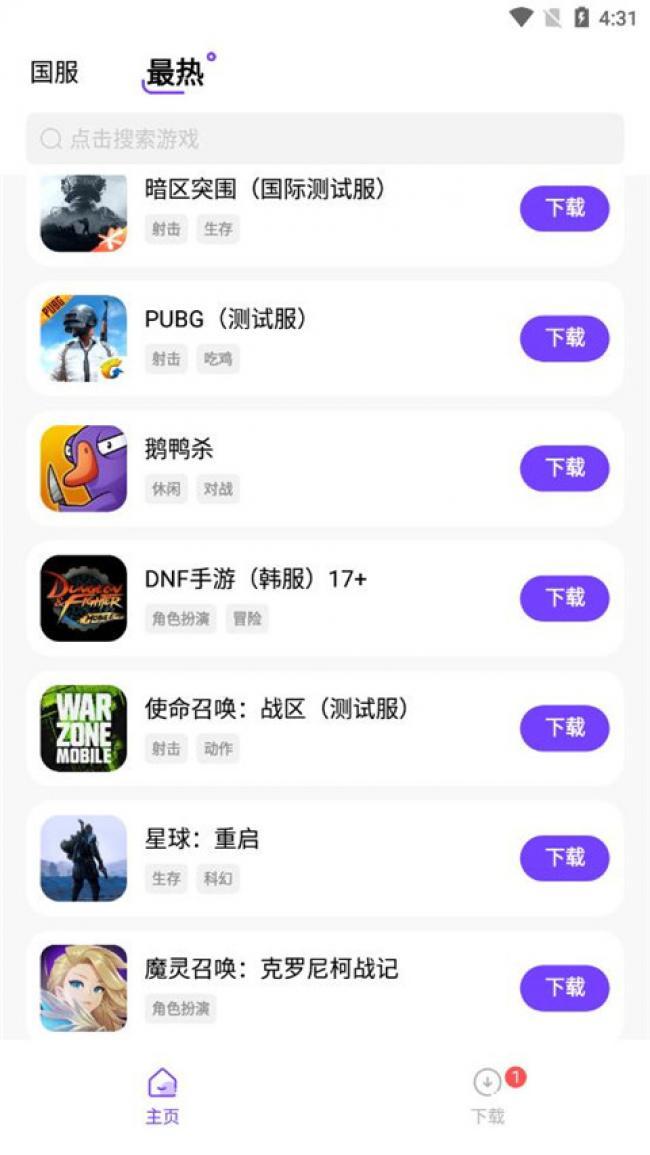
Task: Go to the 主页 tab
Action: click(x=162, y=1096)
